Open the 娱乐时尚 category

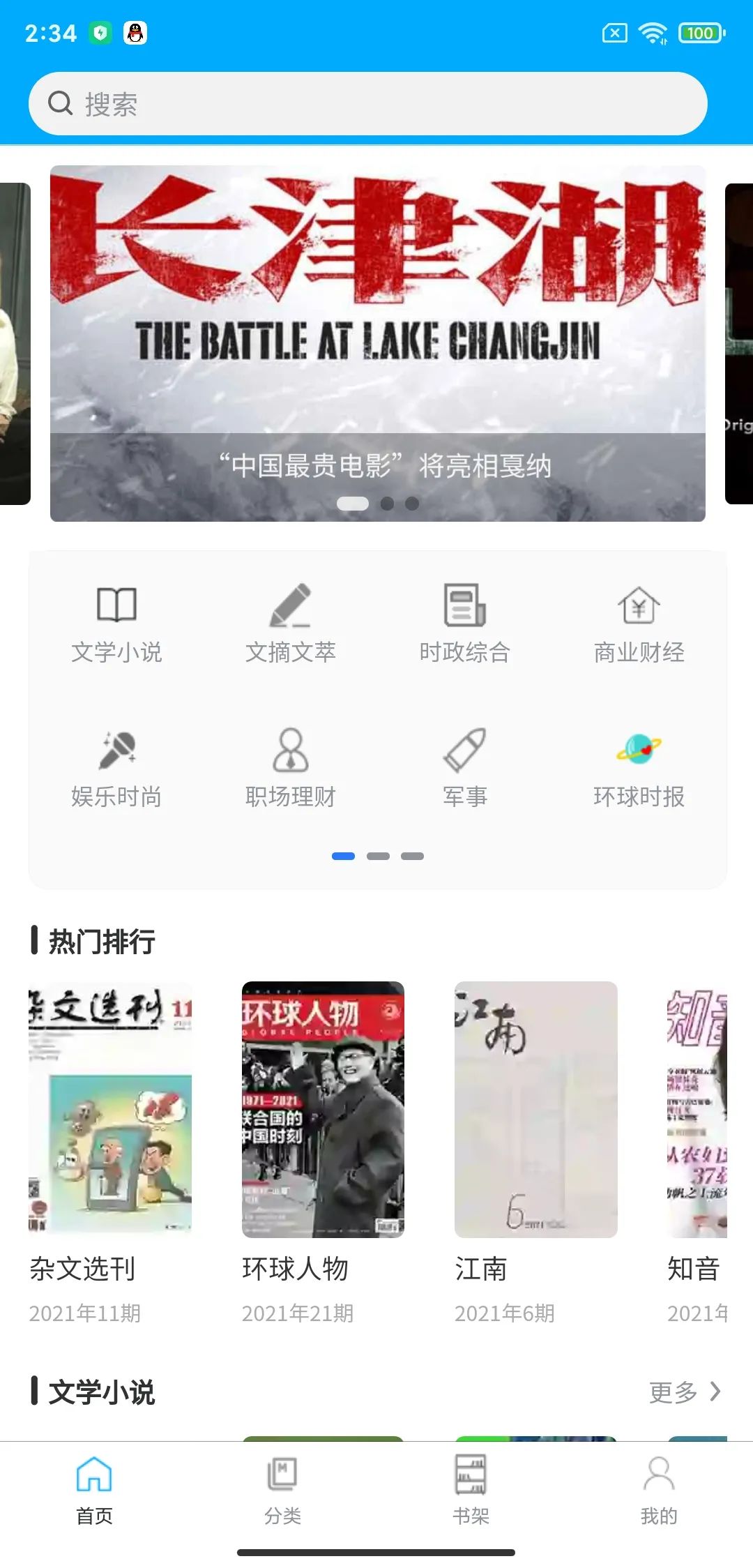coord(116,769)
